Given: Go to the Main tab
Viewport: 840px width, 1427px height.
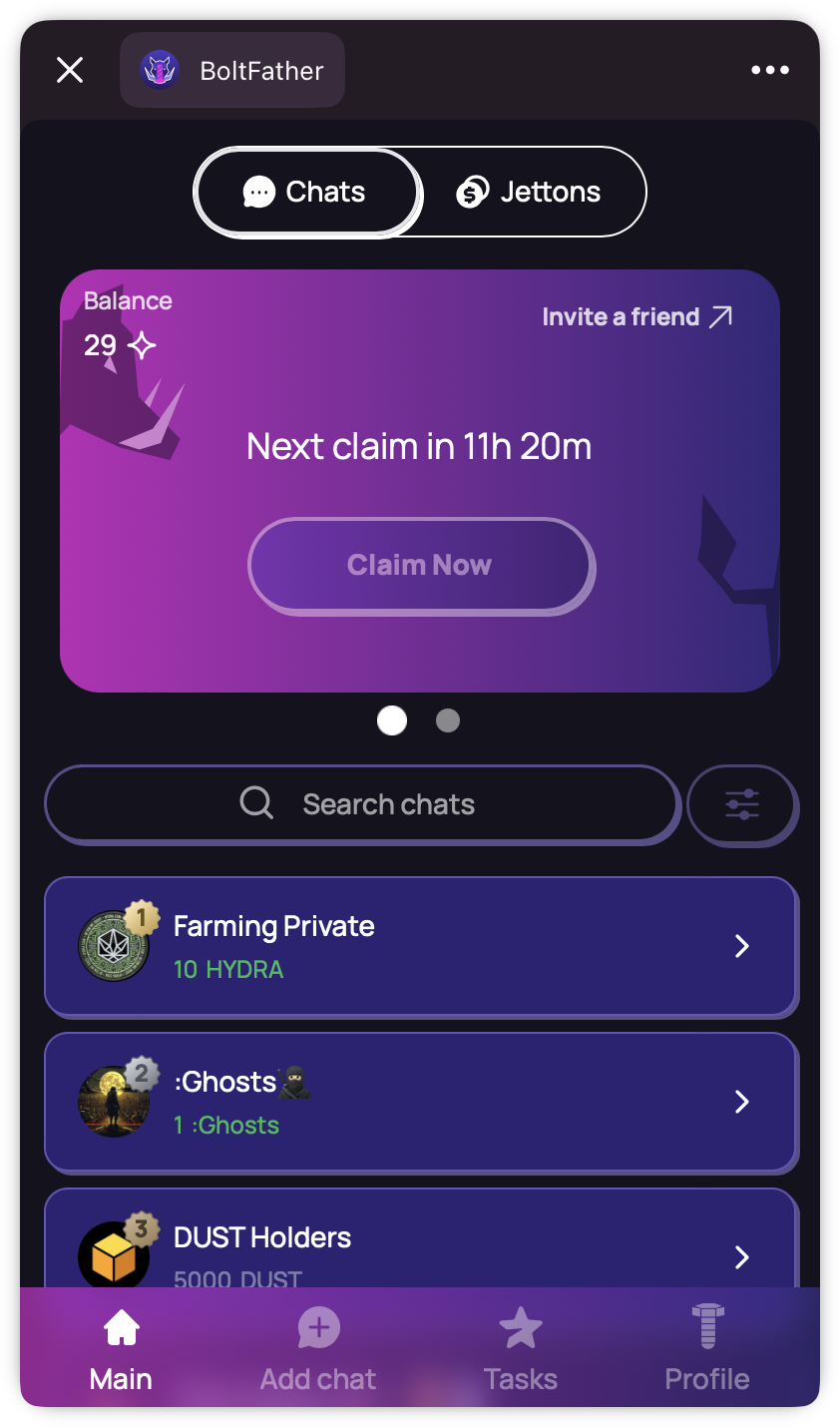Looking at the screenshot, I should tap(121, 1351).
